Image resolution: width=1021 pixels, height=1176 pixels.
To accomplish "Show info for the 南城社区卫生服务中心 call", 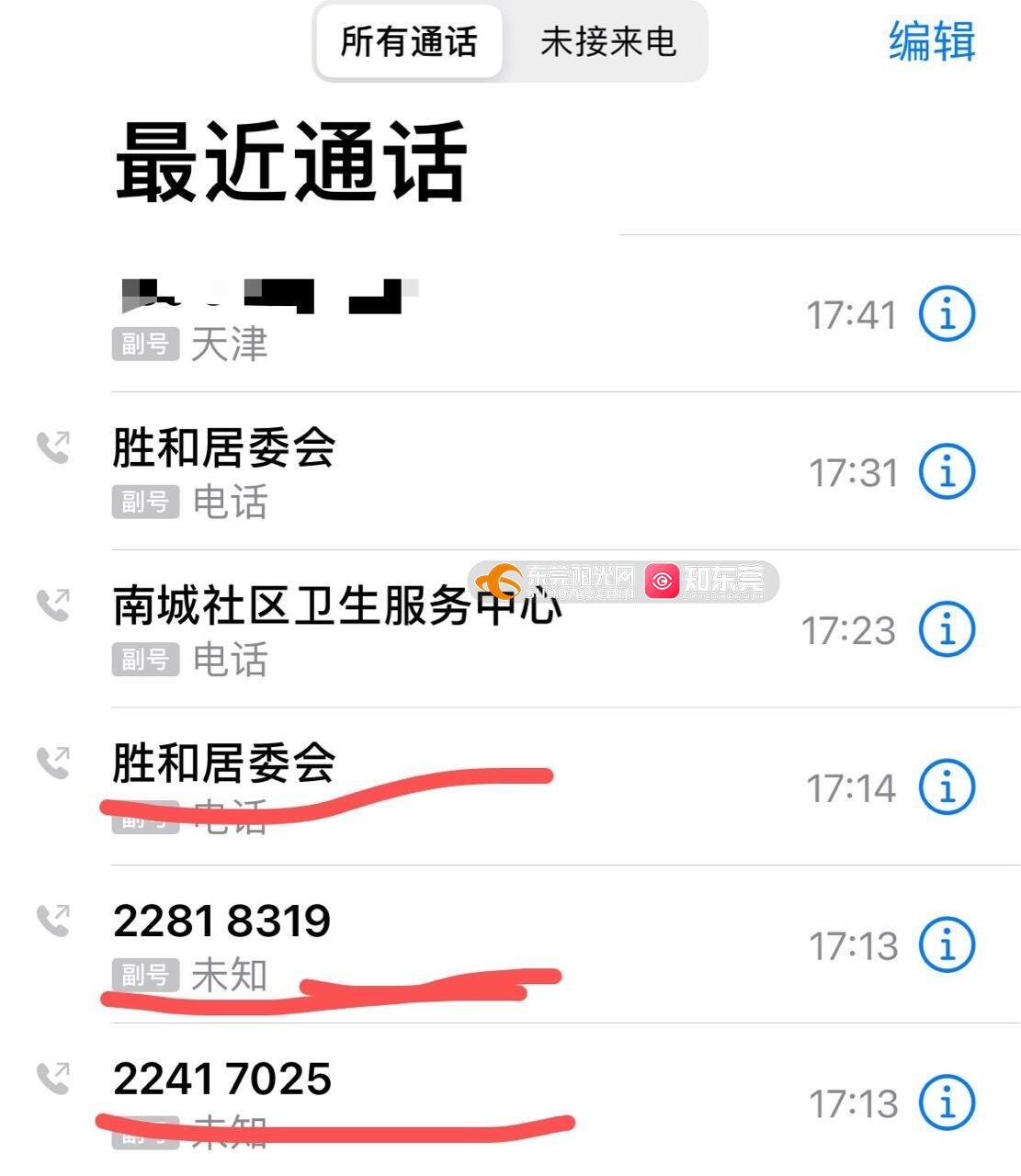I will (947, 630).
